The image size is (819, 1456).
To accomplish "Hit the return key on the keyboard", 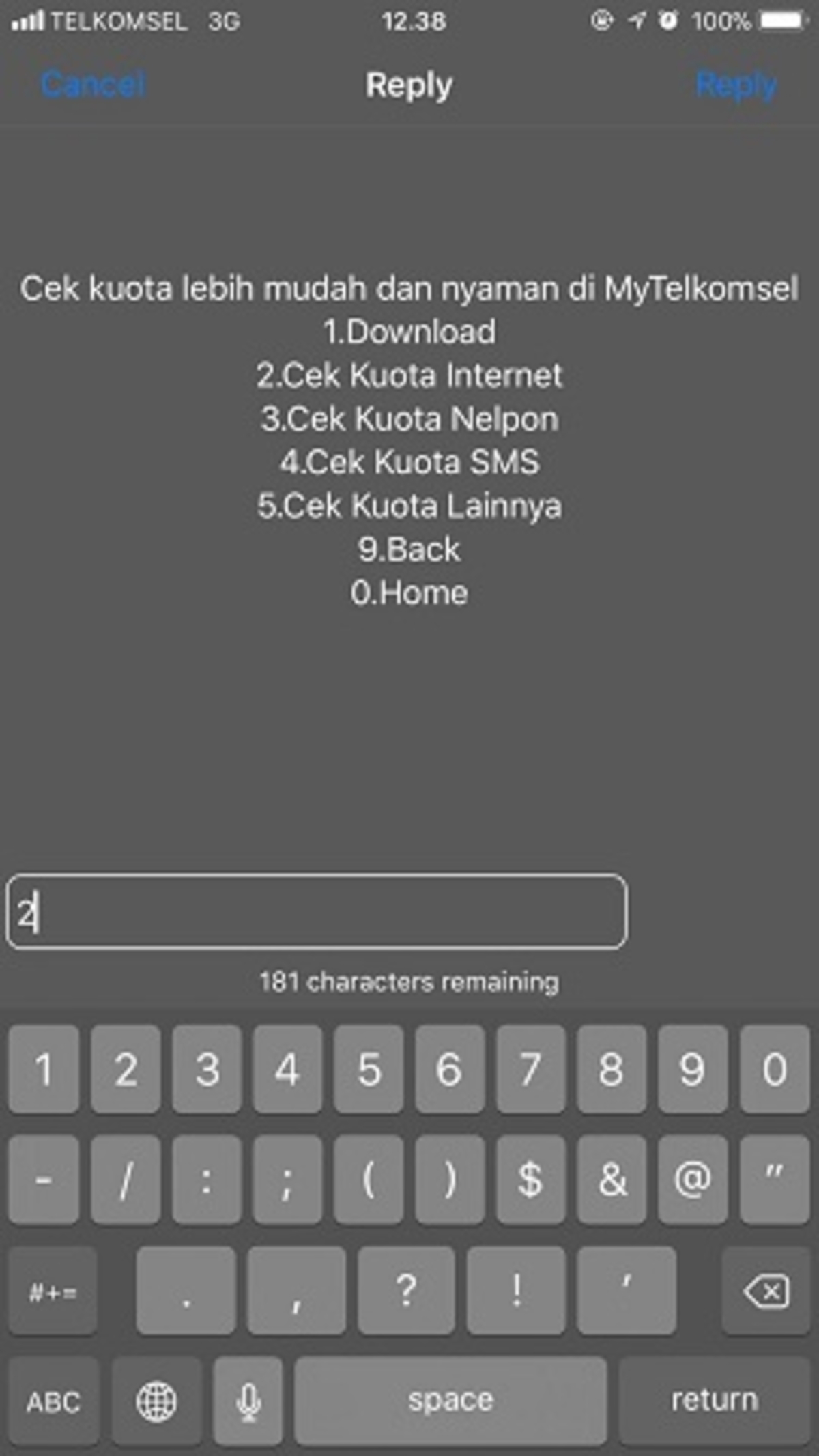I will pos(714,1401).
